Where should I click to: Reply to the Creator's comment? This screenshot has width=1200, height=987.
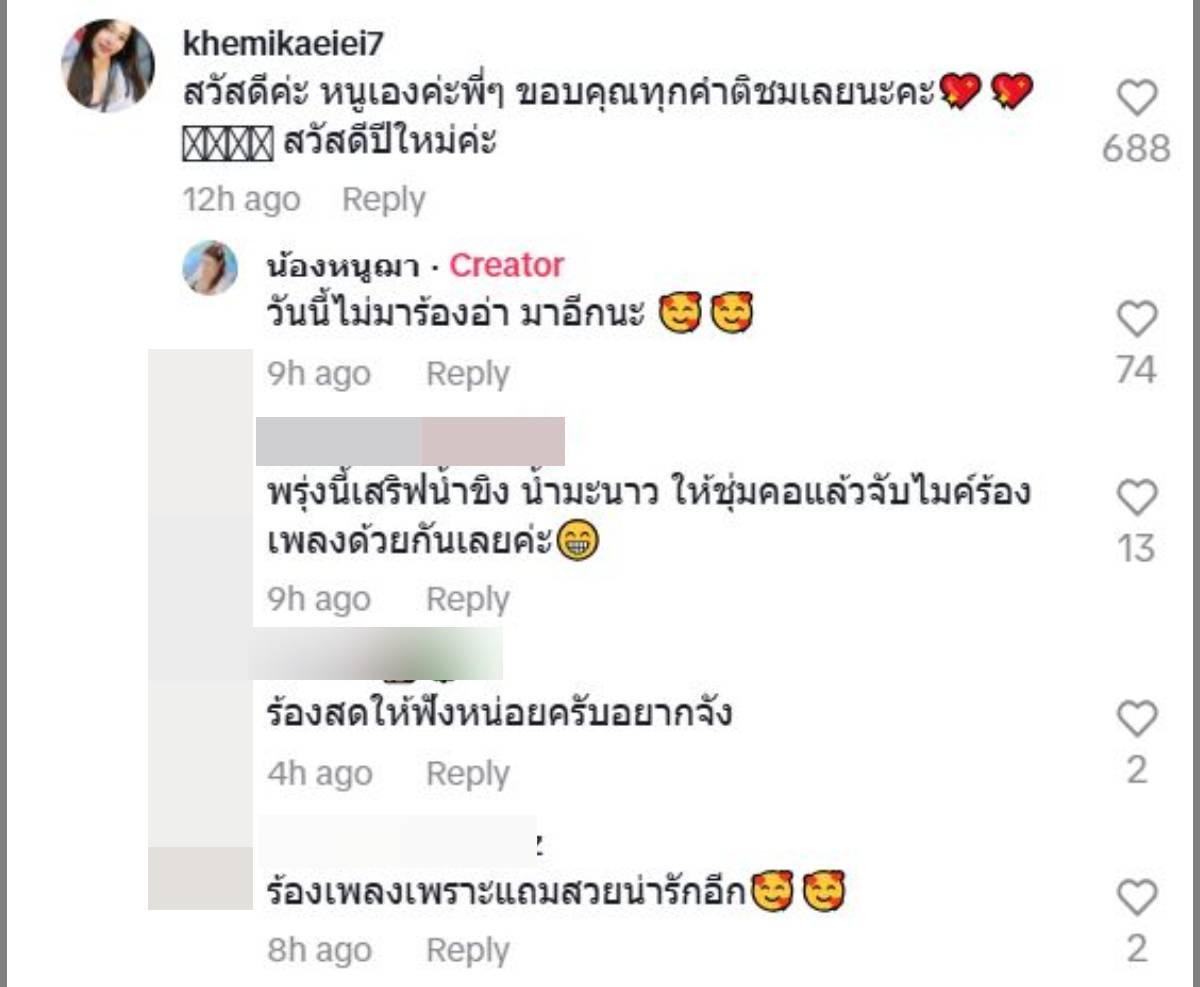tap(467, 374)
